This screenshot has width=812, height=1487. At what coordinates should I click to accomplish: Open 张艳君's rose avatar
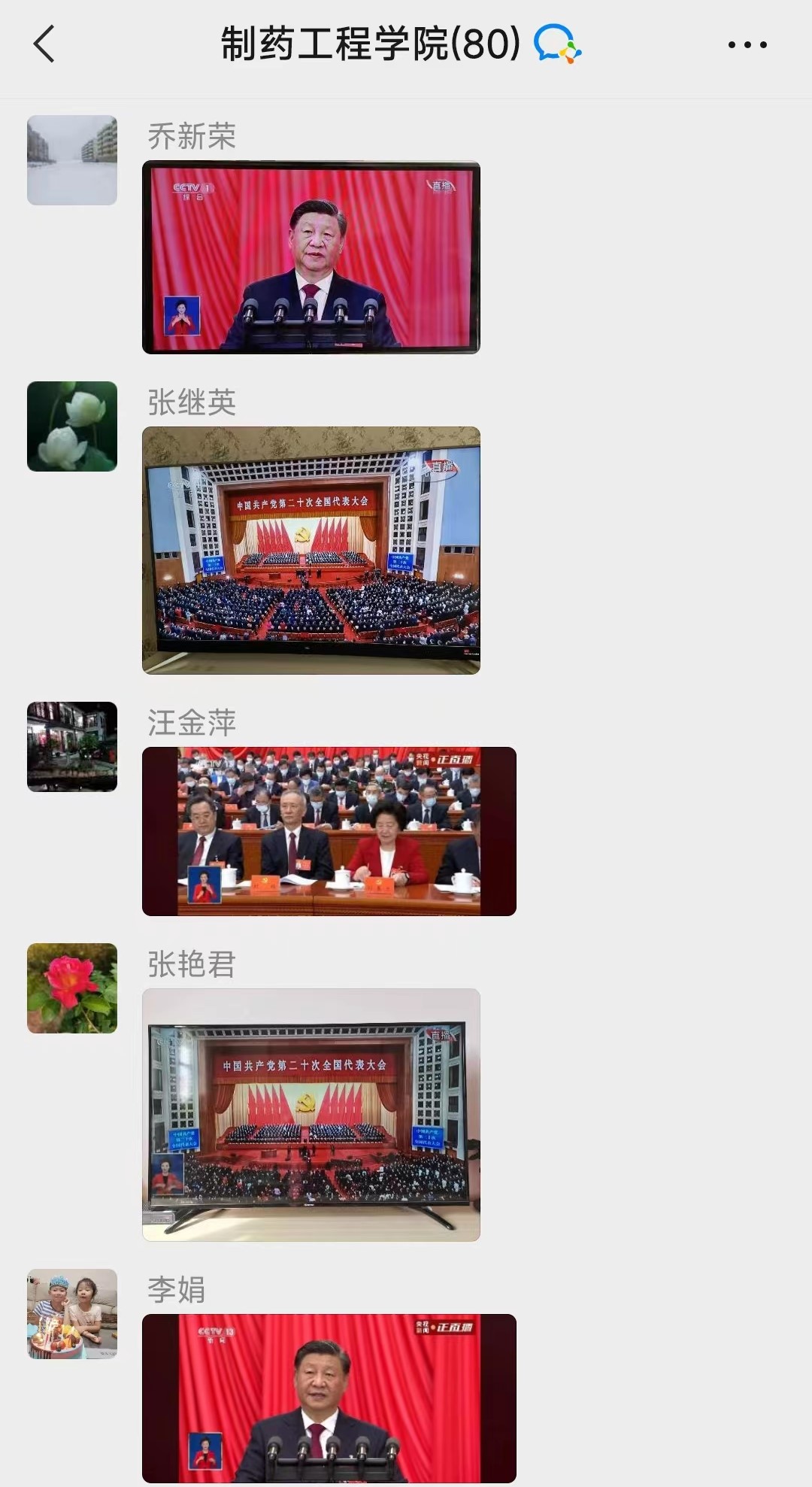coord(72,988)
